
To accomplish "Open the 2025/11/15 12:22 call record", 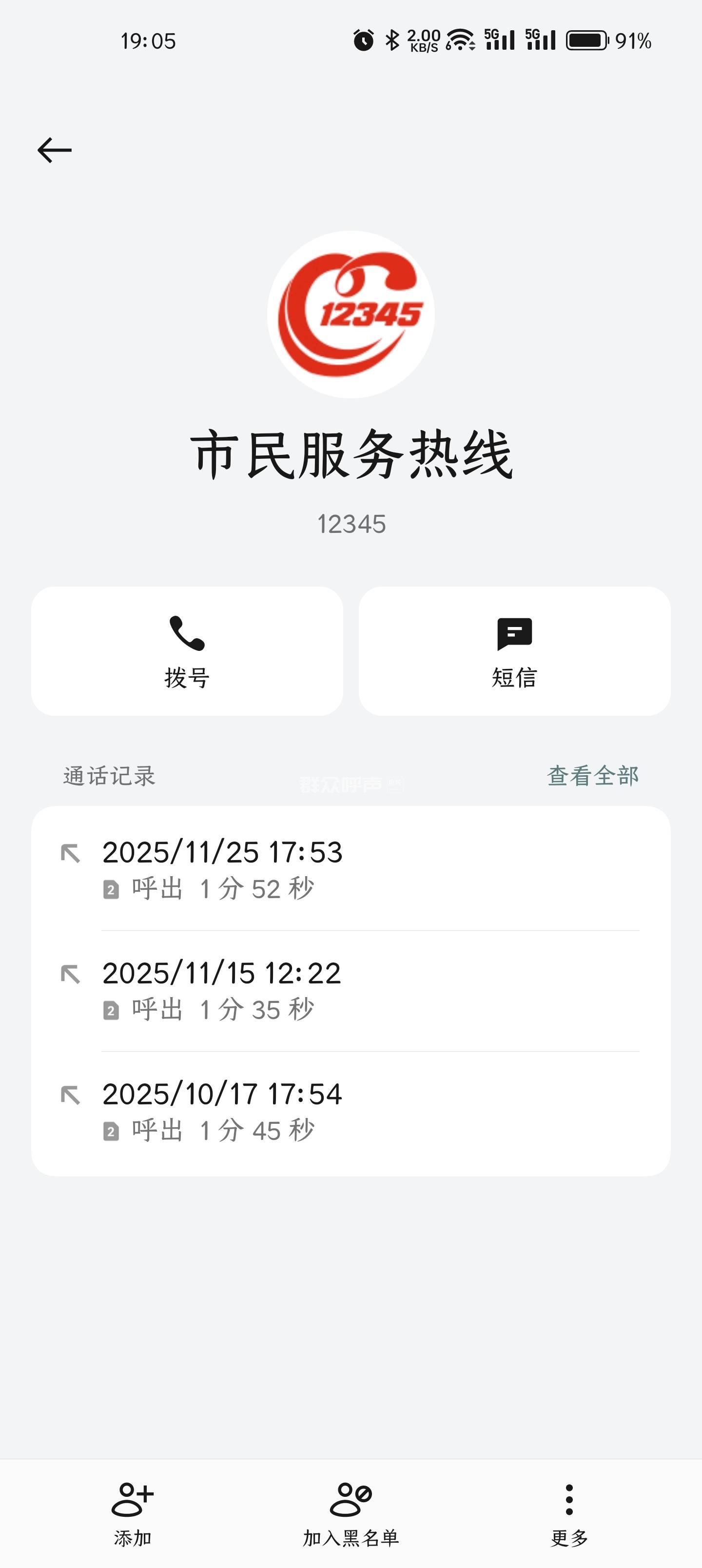I will 351,990.
